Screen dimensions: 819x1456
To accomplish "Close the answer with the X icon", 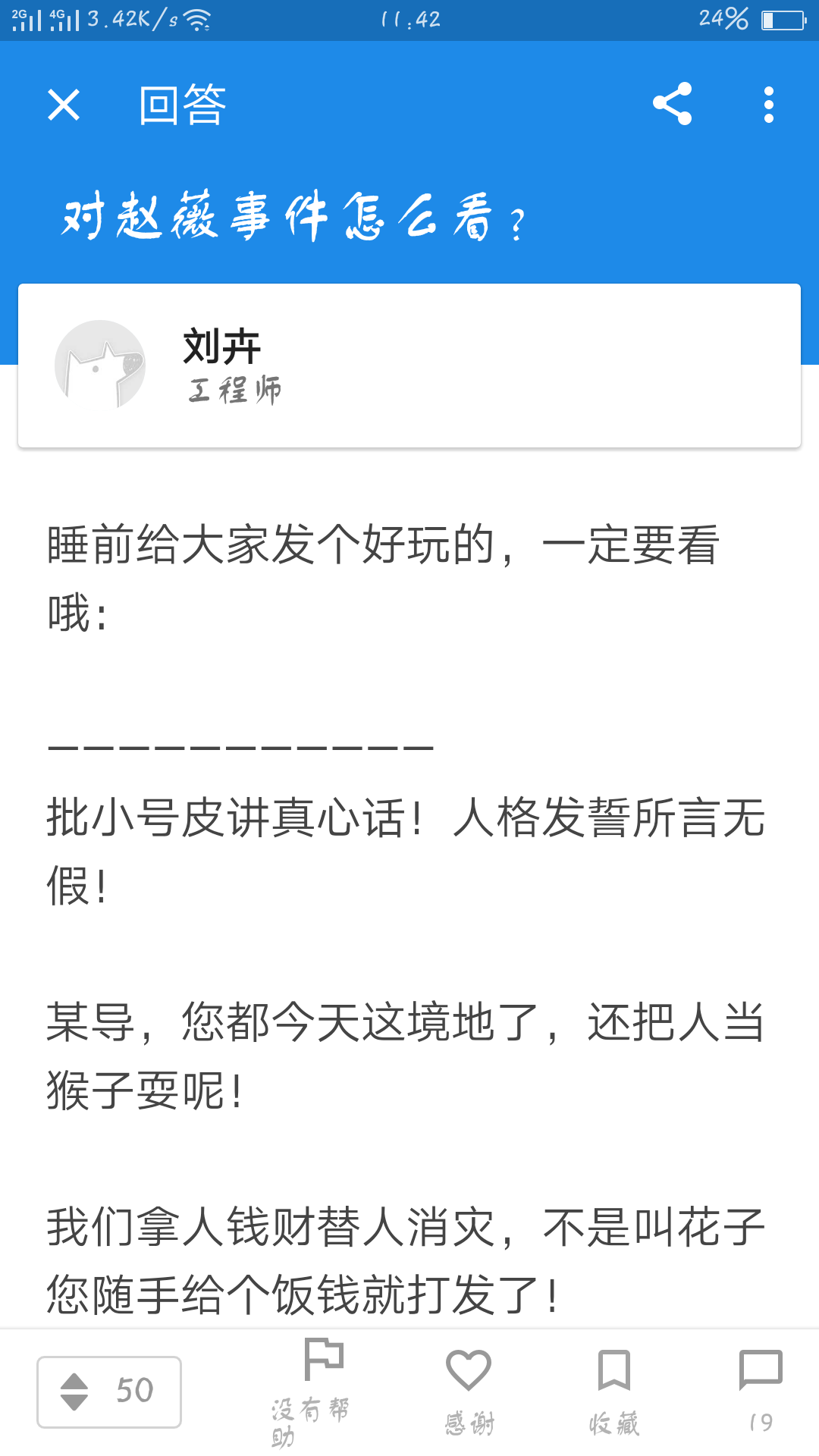I will pos(64,106).
